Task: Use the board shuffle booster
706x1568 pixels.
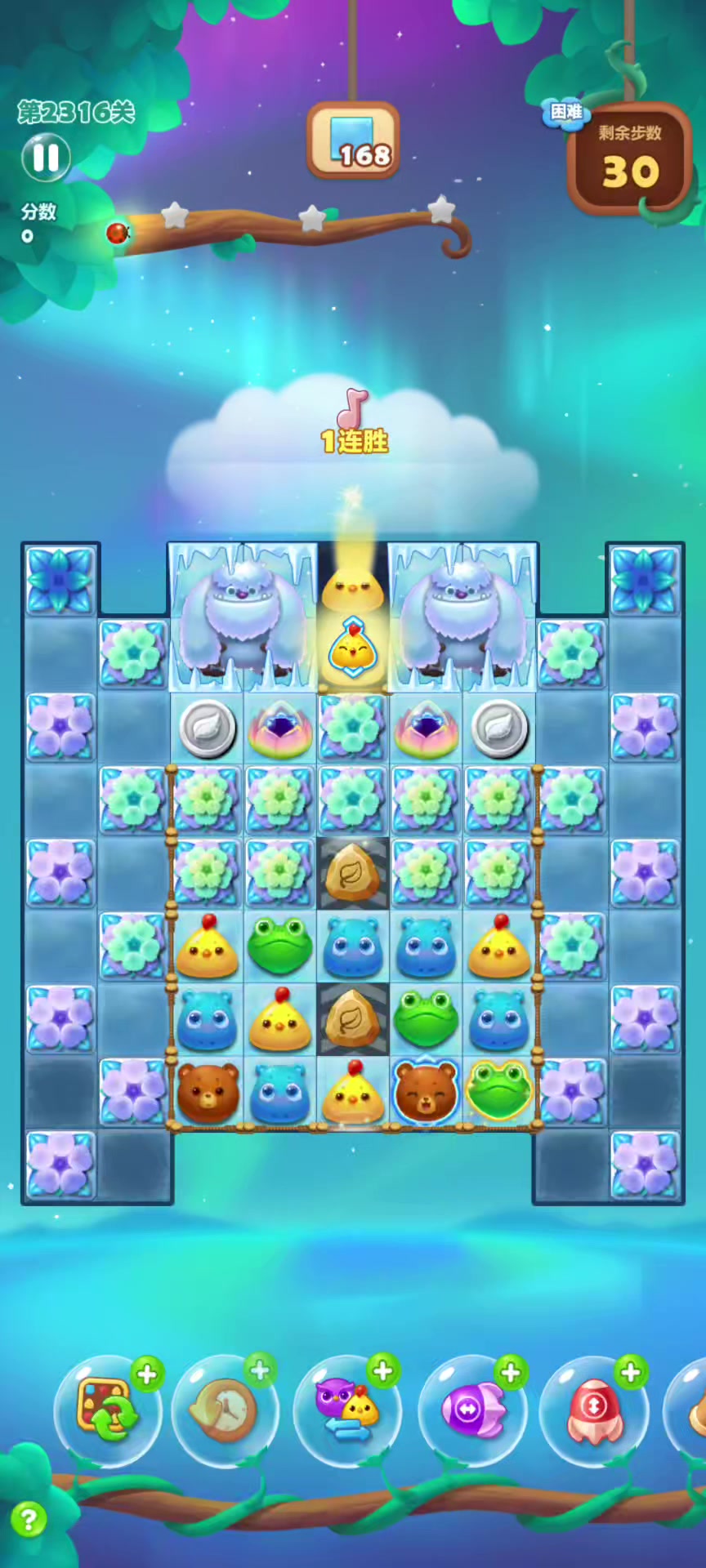Action: pyautogui.click(x=108, y=1409)
